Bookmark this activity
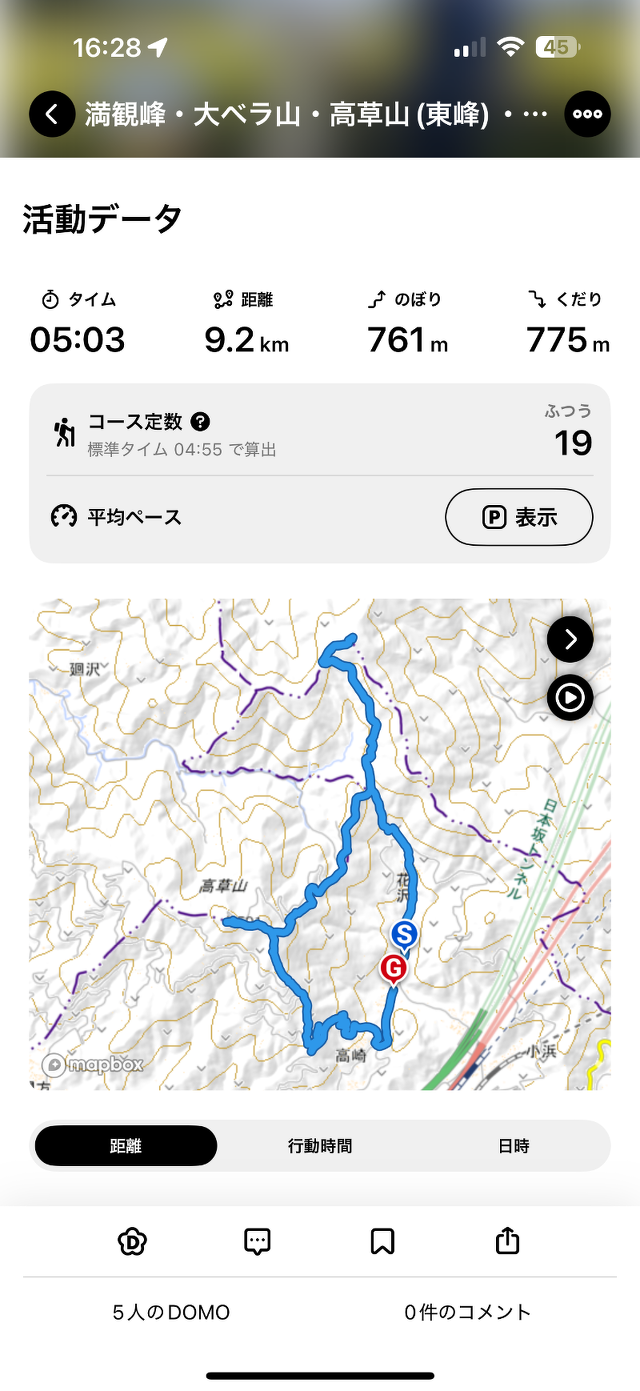The width and height of the screenshot is (640, 1391). pyautogui.click(x=382, y=1242)
